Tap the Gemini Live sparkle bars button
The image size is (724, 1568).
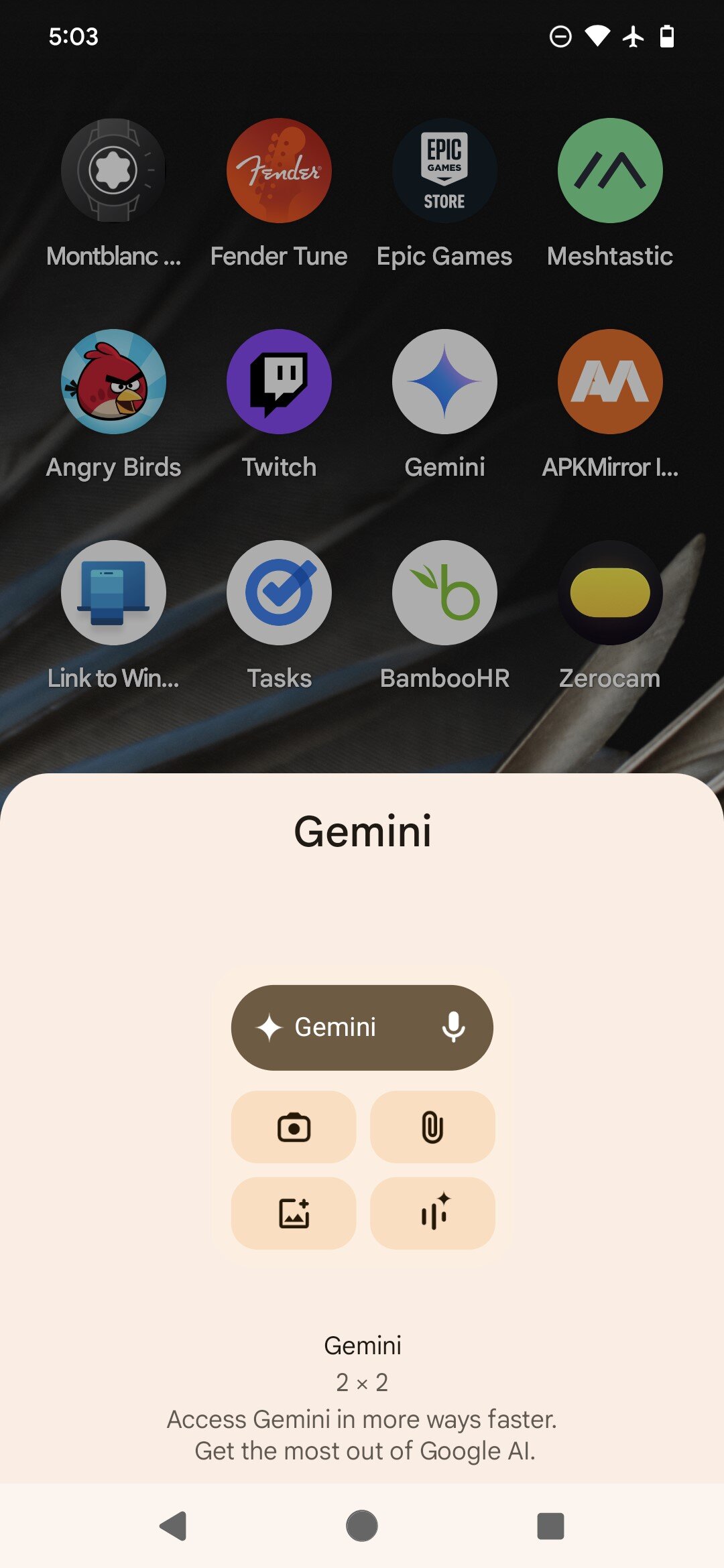coord(432,1214)
